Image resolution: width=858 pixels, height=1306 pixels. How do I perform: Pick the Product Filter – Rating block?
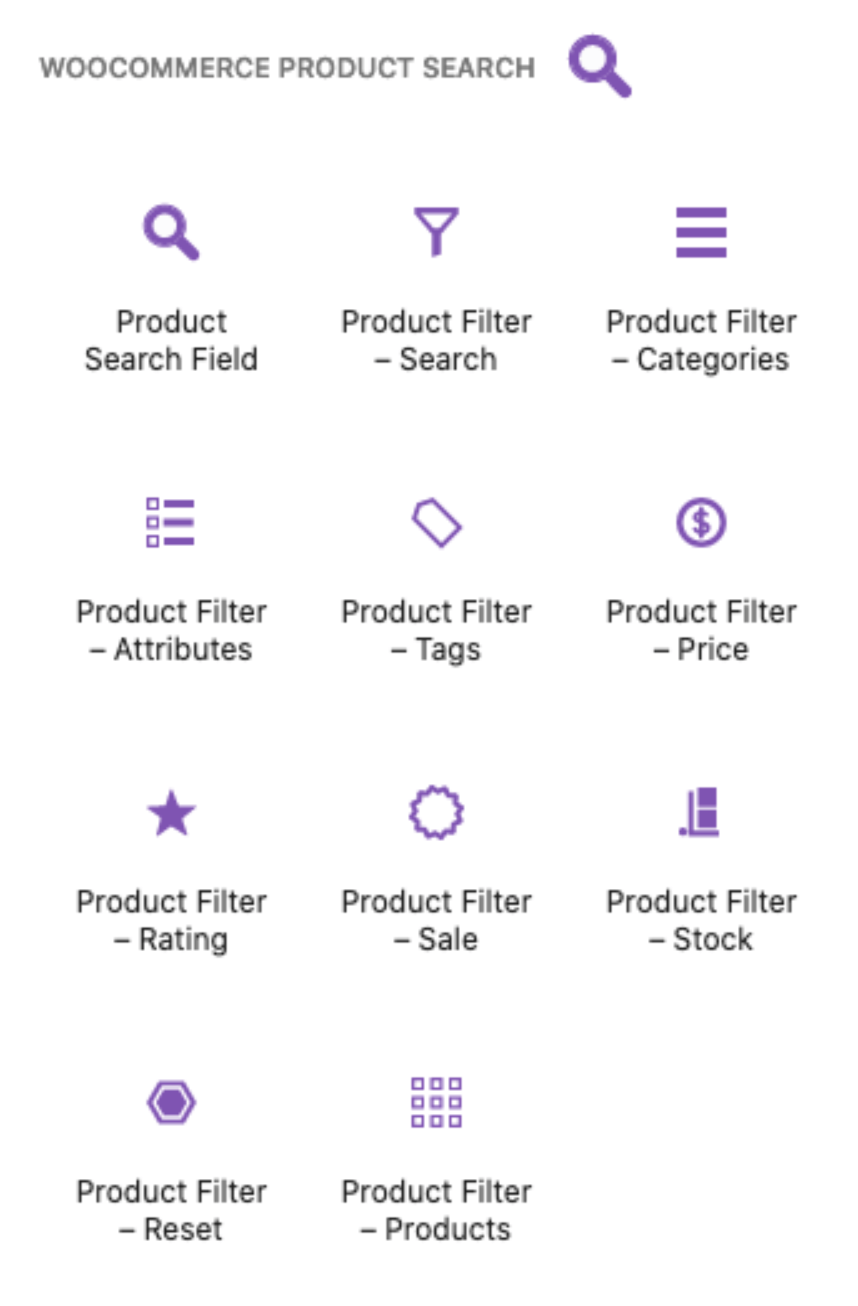(x=171, y=866)
